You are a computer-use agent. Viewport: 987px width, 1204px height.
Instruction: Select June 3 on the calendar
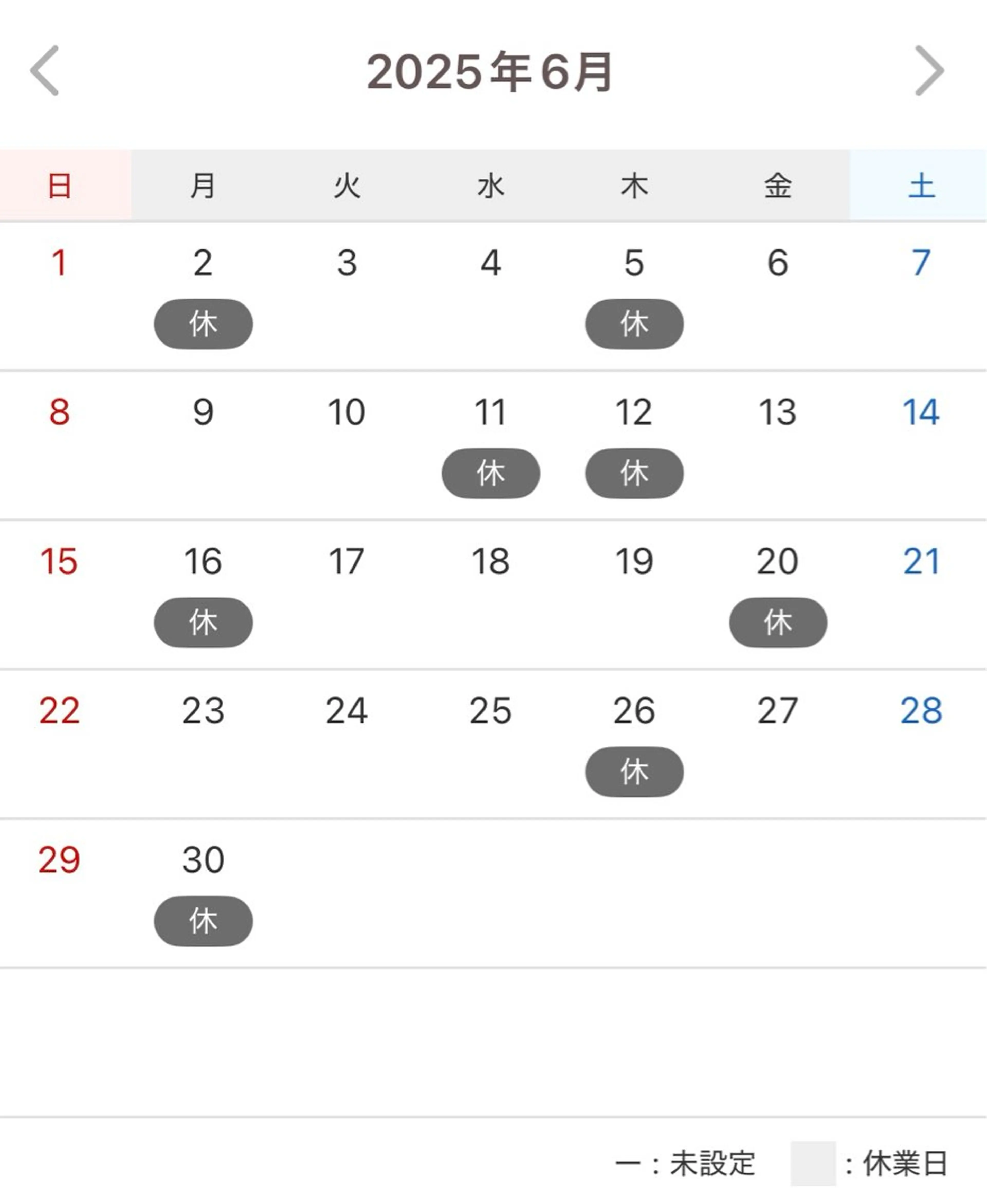tap(347, 263)
